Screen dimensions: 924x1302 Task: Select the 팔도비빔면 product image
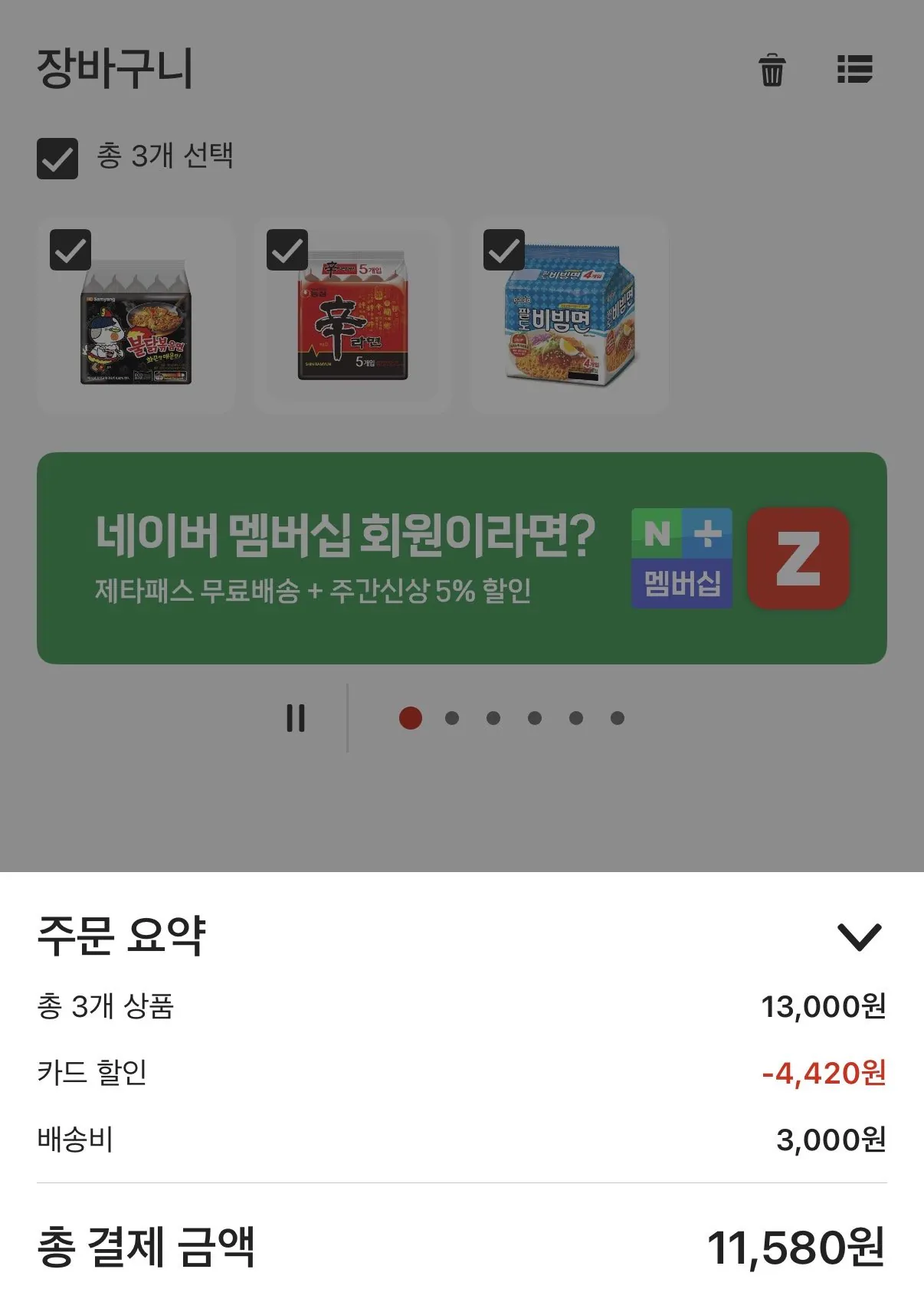[x=572, y=326]
